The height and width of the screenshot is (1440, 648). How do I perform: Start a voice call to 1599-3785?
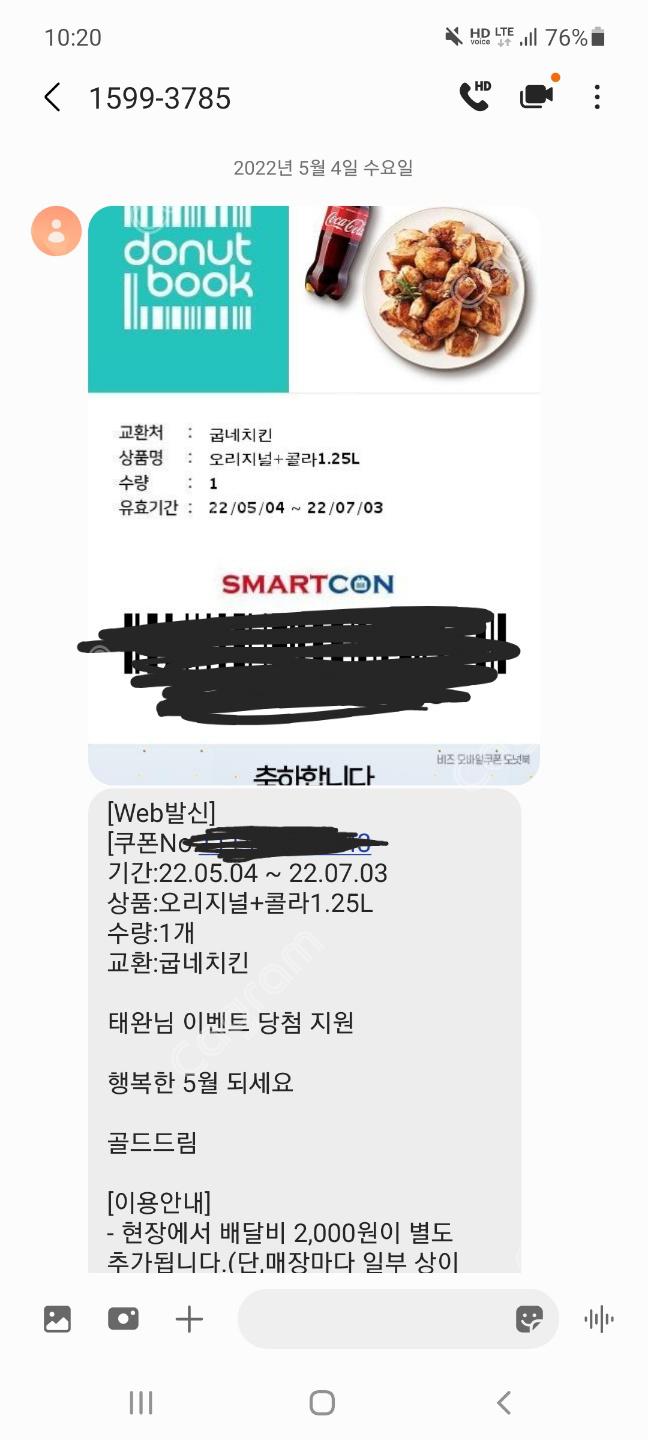point(475,96)
